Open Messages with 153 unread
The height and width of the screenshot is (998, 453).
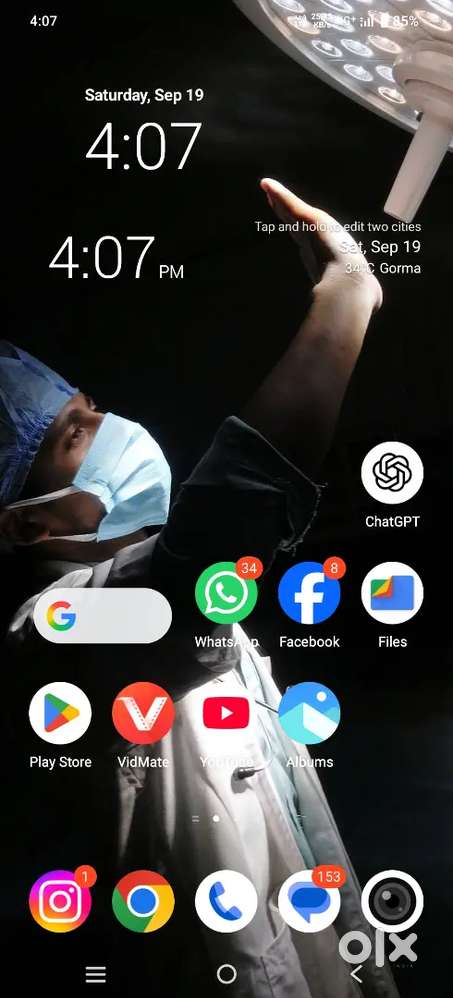click(309, 901)
